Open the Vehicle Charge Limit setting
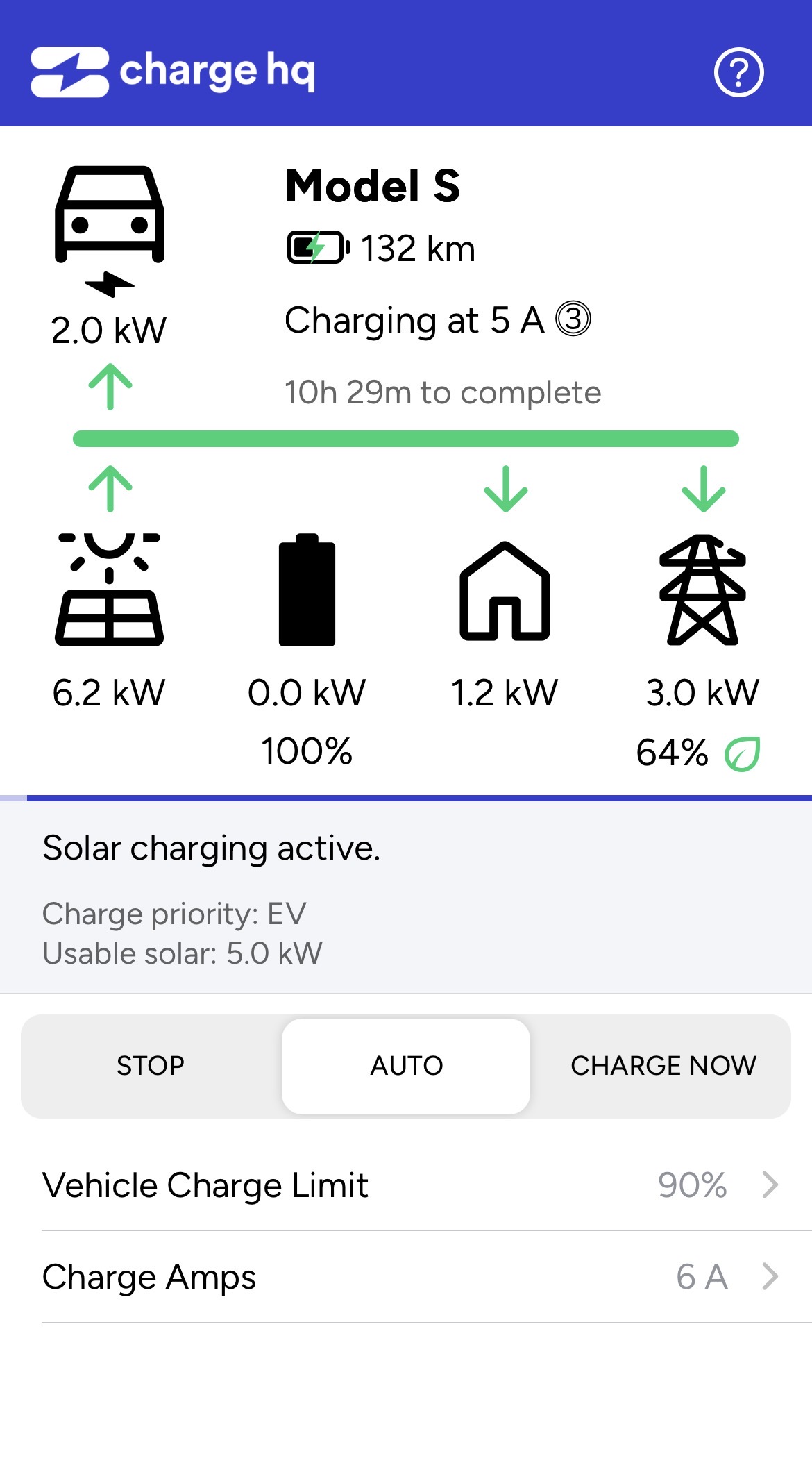 [409, 1185]
